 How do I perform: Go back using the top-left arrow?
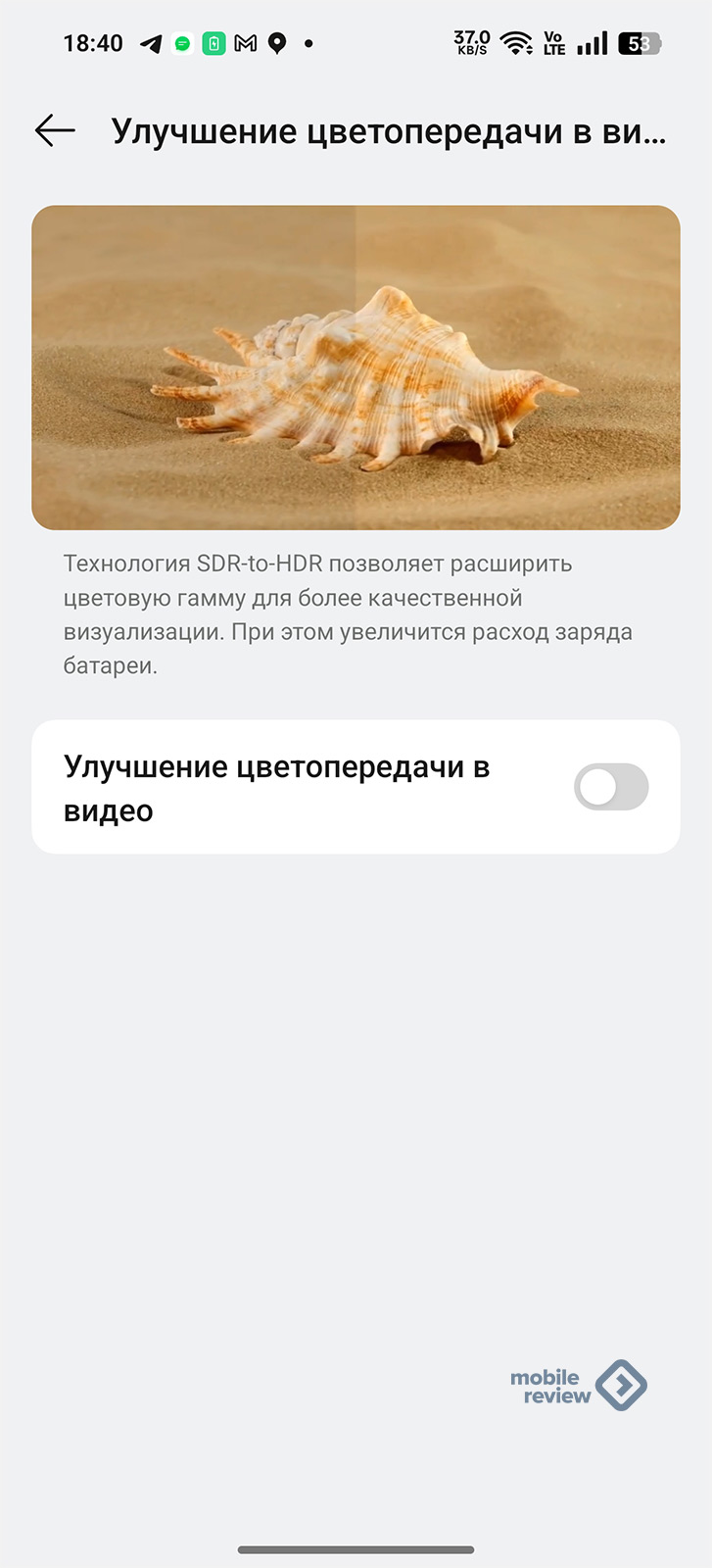[x=55, y=130]
